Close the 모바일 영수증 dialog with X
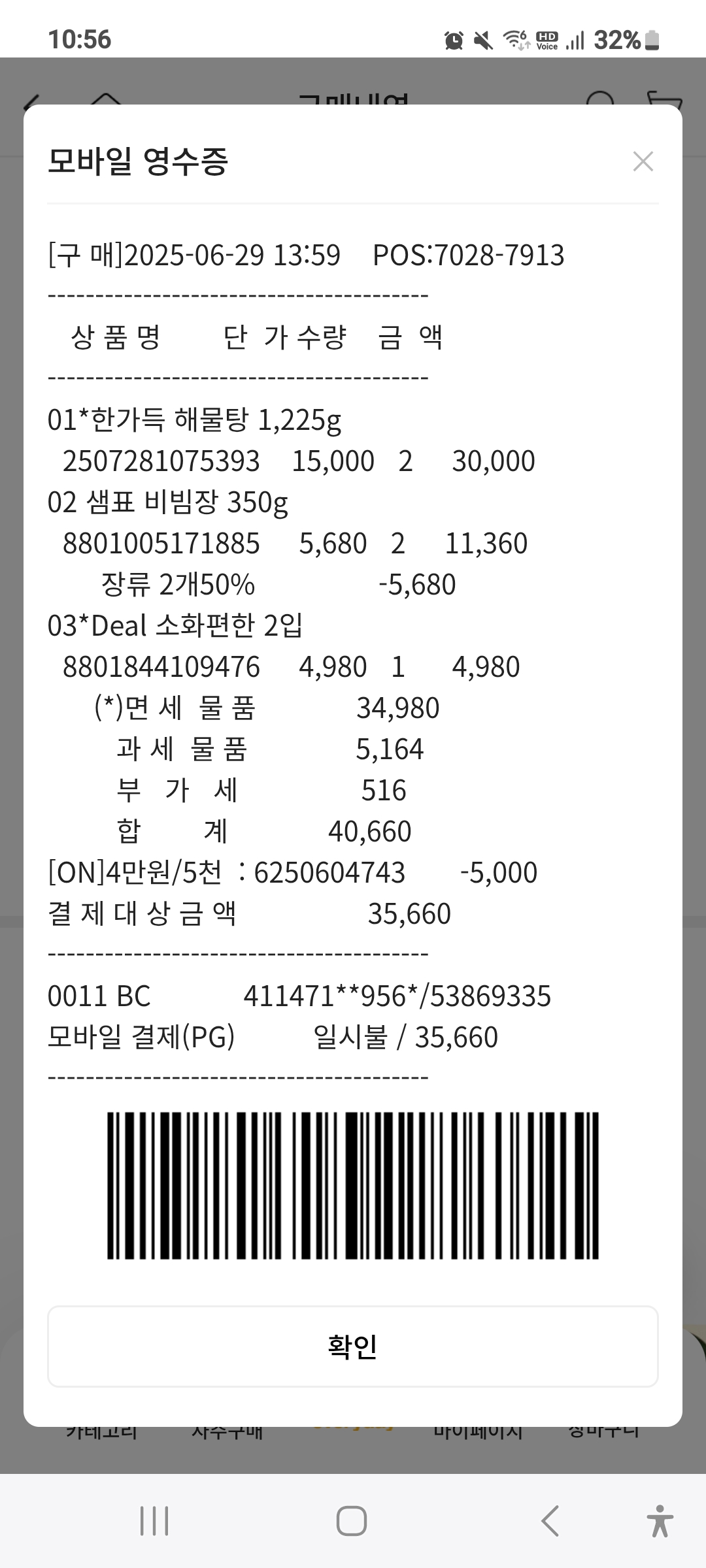This screenshot has height=1568, width=706. (643, 161)
